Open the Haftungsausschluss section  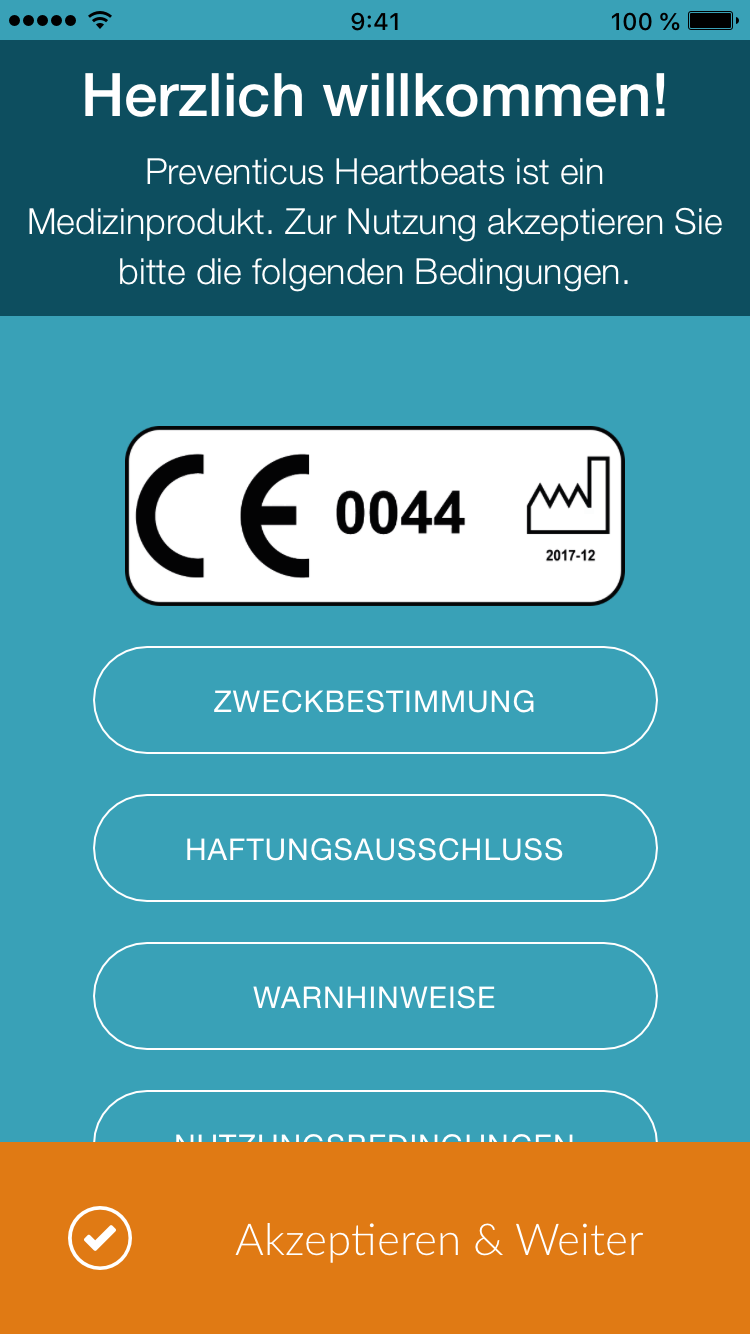(x=375, y=848)
